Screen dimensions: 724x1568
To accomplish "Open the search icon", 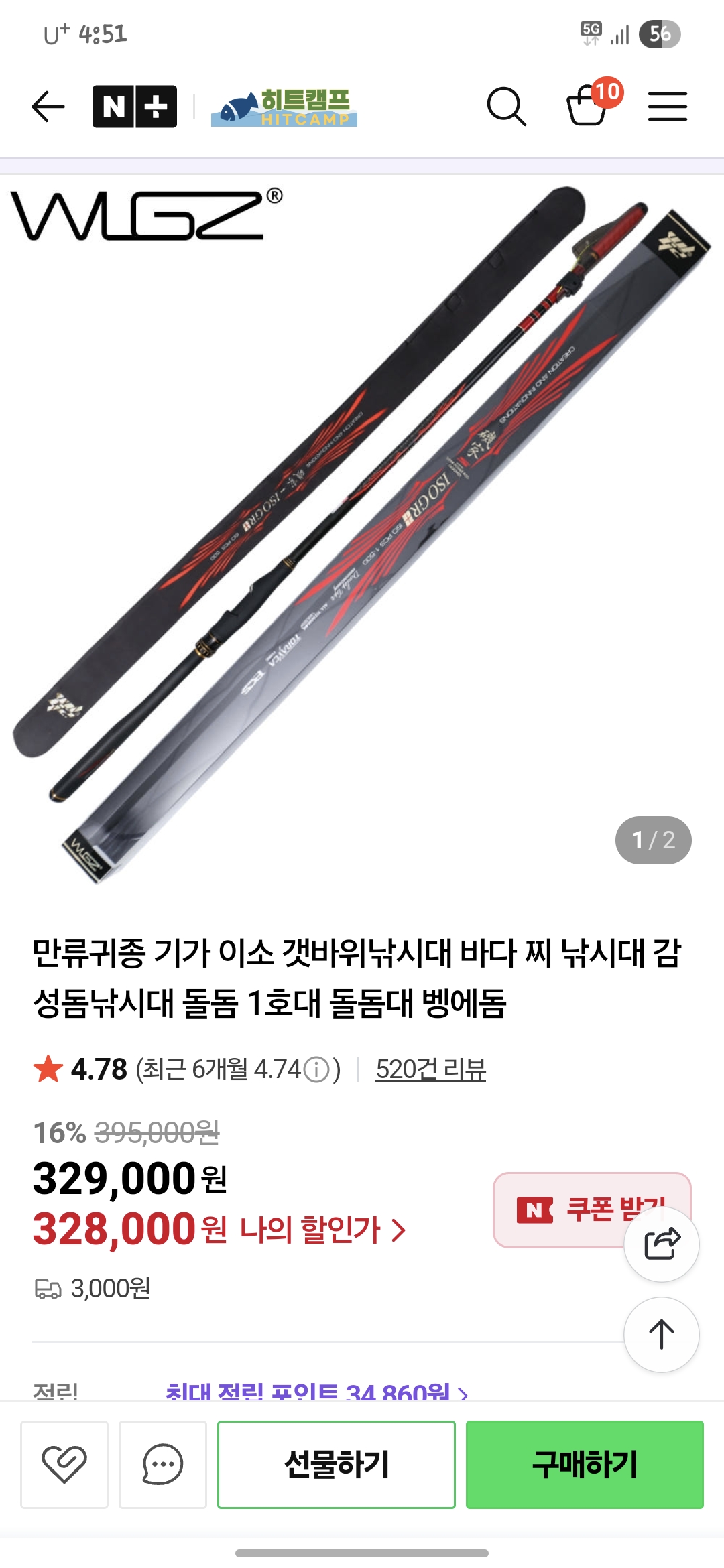I will [x=506, y=107].
